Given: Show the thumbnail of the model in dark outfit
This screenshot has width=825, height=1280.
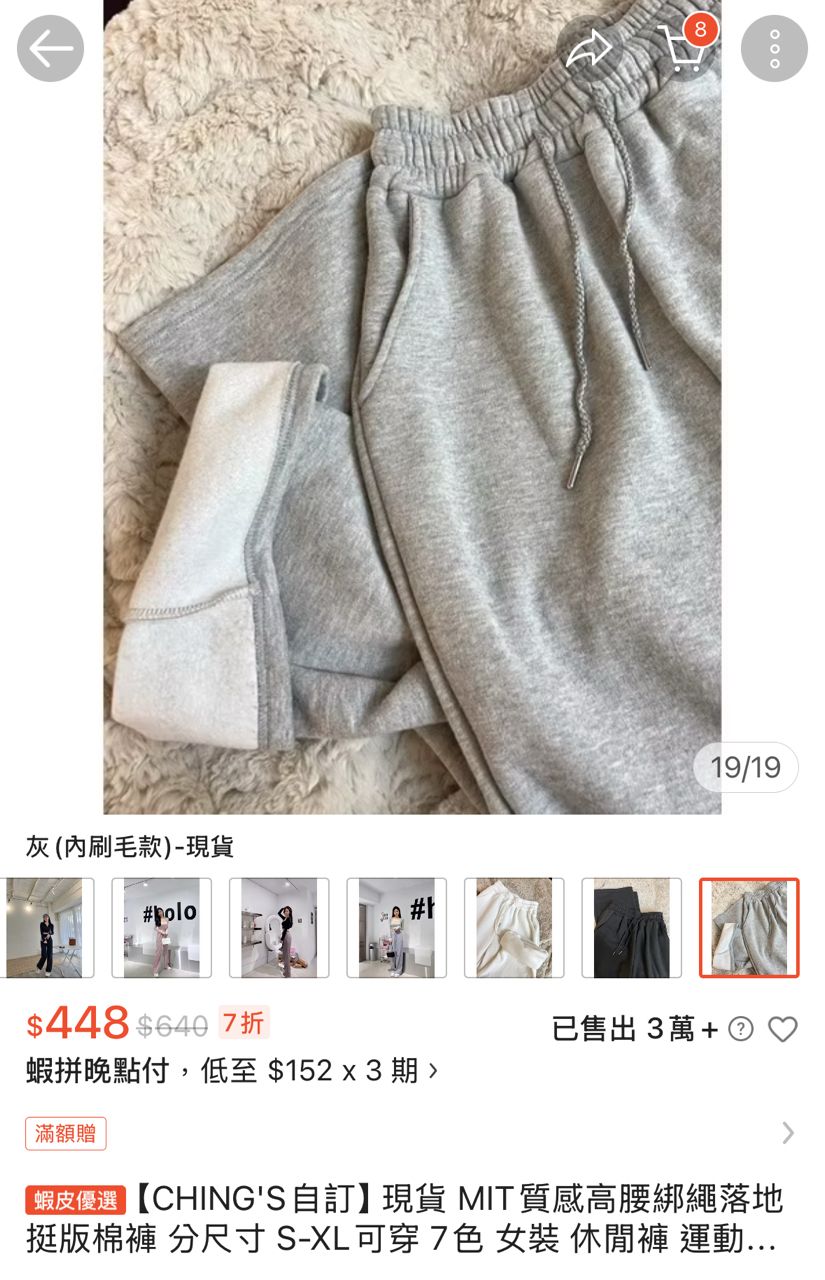Looking at the screenshot, I should pyautogui.click(x=45, y=928).
